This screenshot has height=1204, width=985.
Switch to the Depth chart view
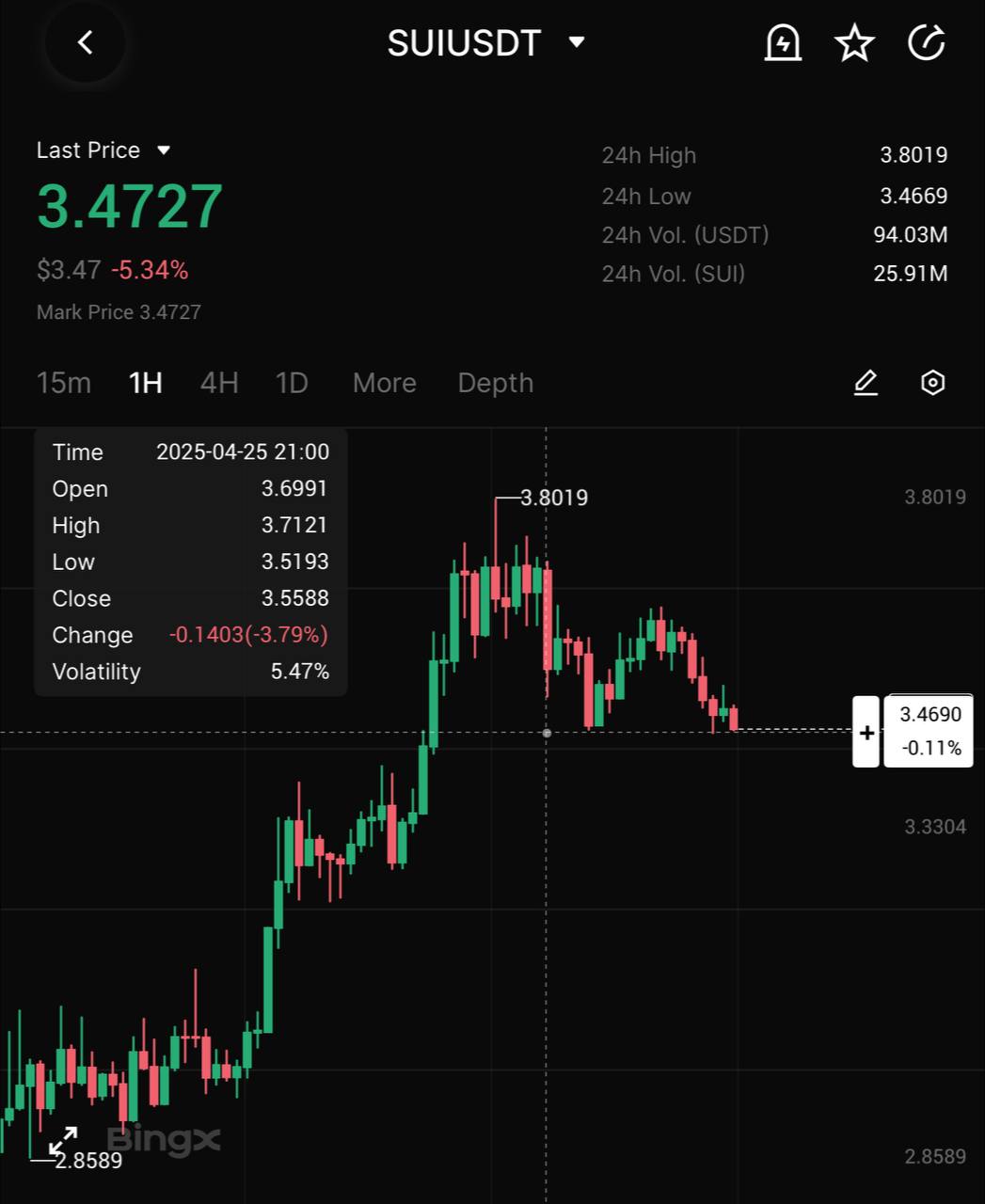point(495,383)
